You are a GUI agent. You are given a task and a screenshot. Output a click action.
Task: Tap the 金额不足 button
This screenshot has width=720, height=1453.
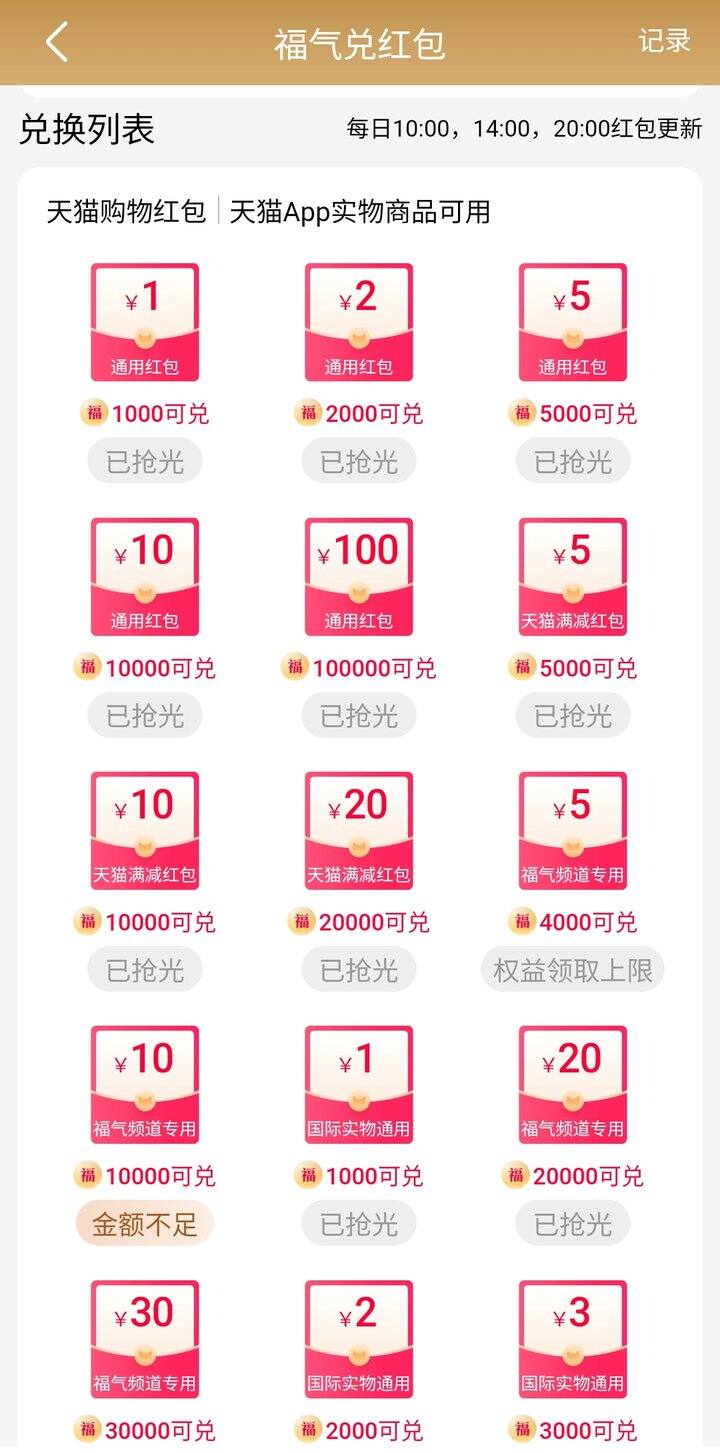(145, 1224)
